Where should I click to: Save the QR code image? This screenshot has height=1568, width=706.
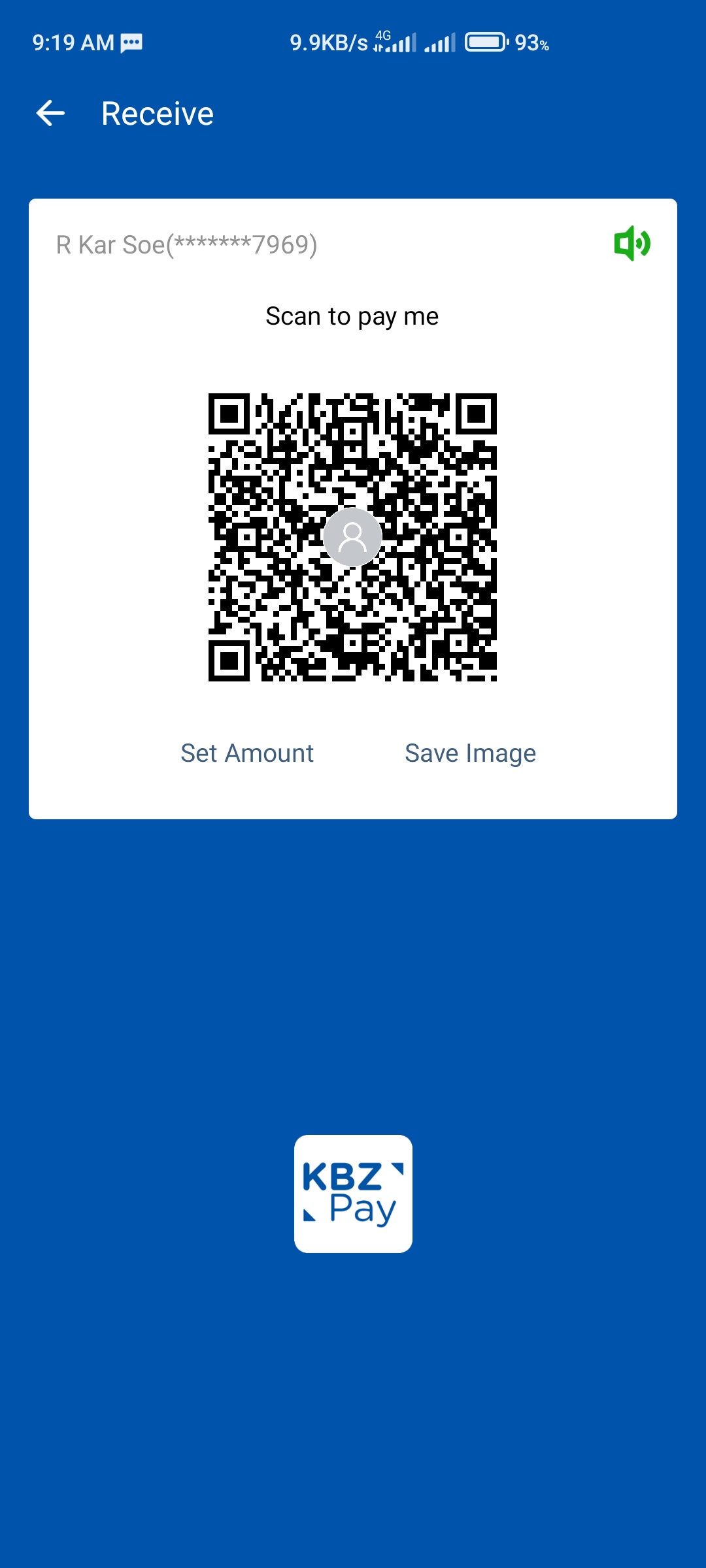pos(470,753)
